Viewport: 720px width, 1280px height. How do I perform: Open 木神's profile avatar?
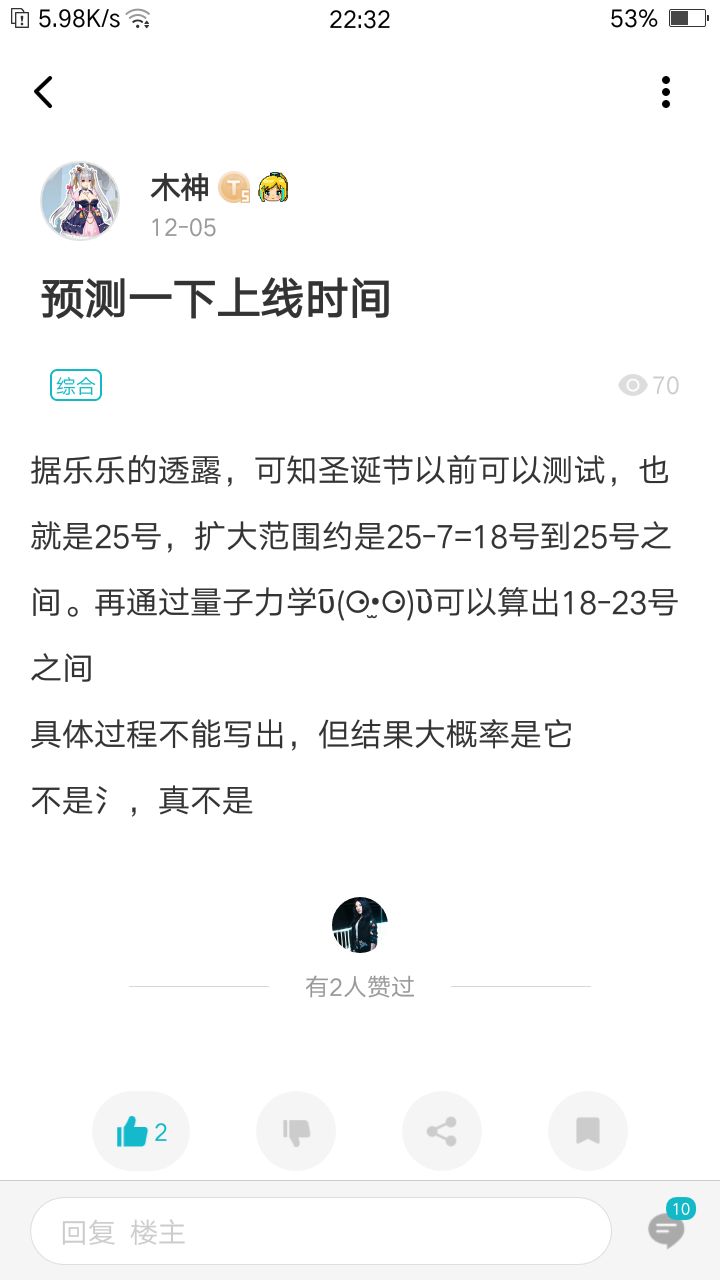[x=80, y=201]
